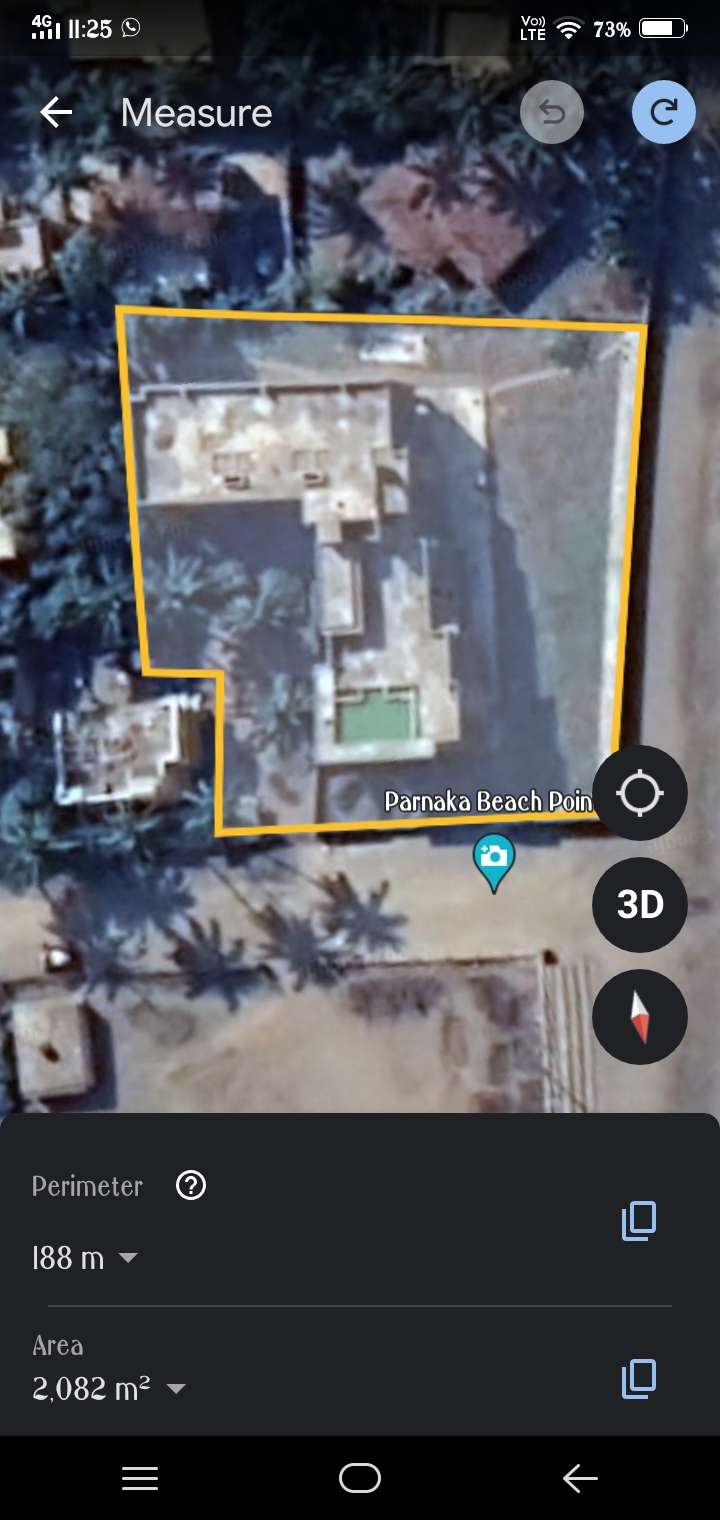Restart the measurement with the blue reset icon

(x=663, y=112)
